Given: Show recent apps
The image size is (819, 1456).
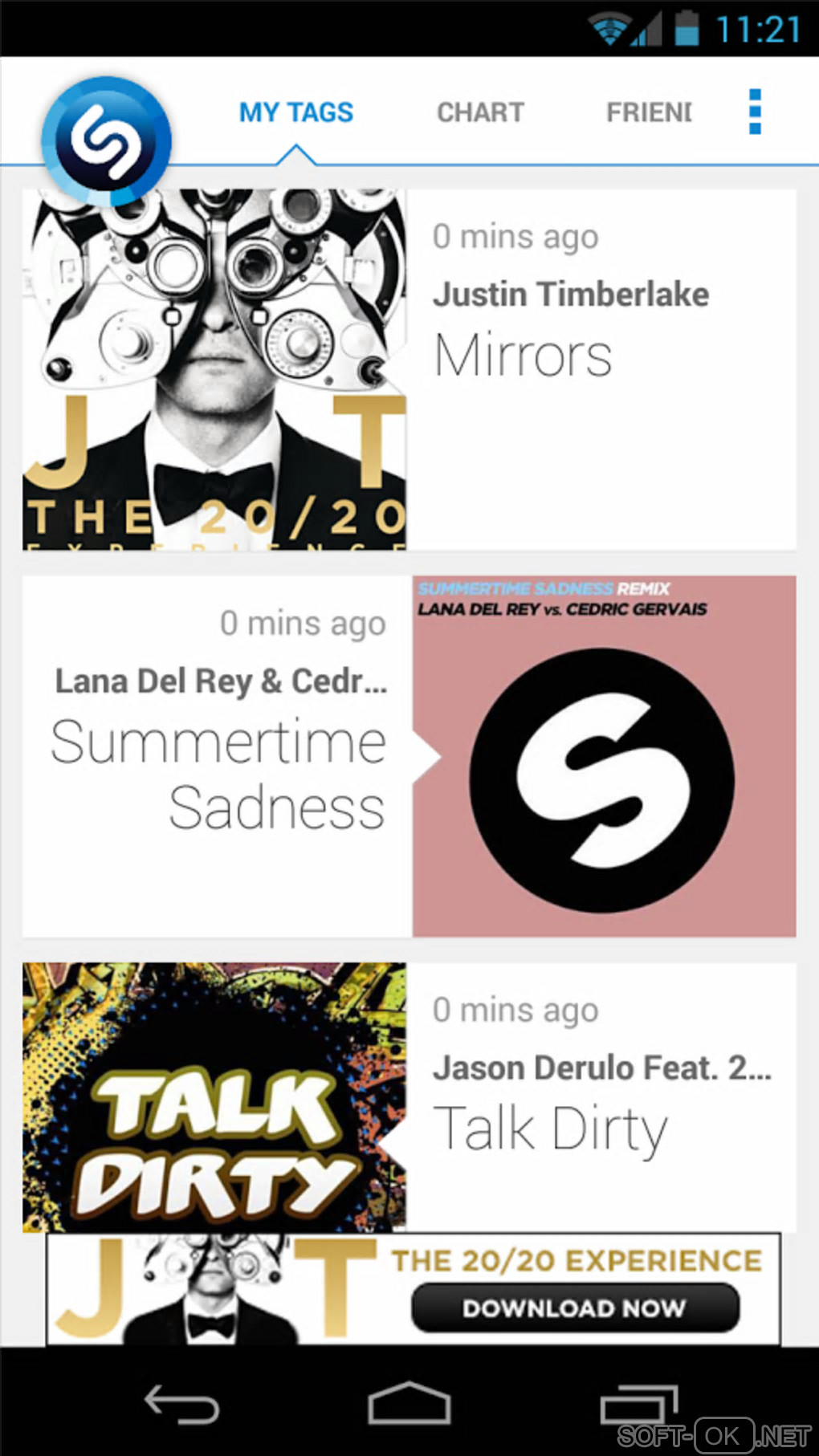Looking at the screenshot, I should coord(638,1405).
